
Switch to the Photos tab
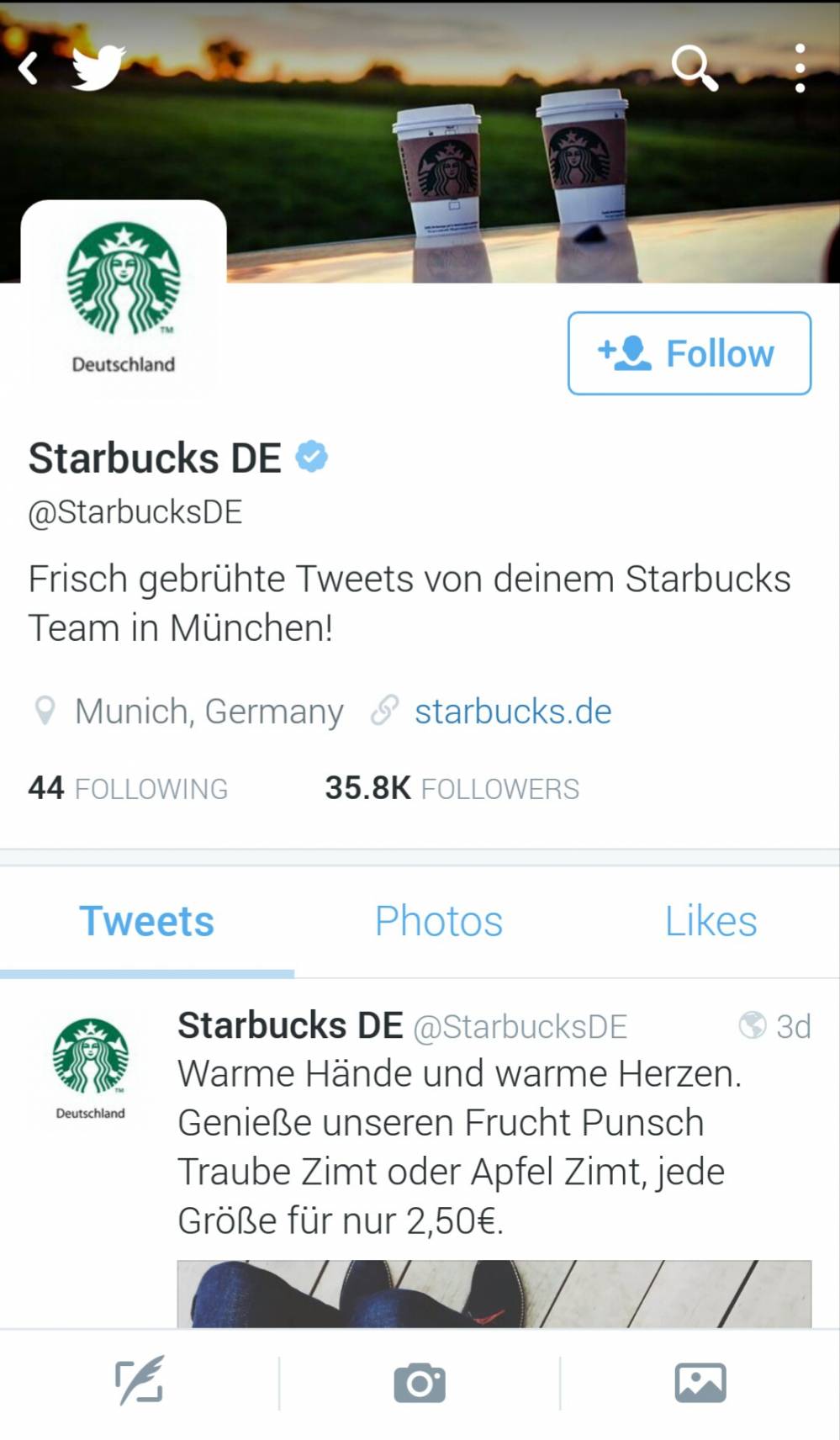pos(438,921)
